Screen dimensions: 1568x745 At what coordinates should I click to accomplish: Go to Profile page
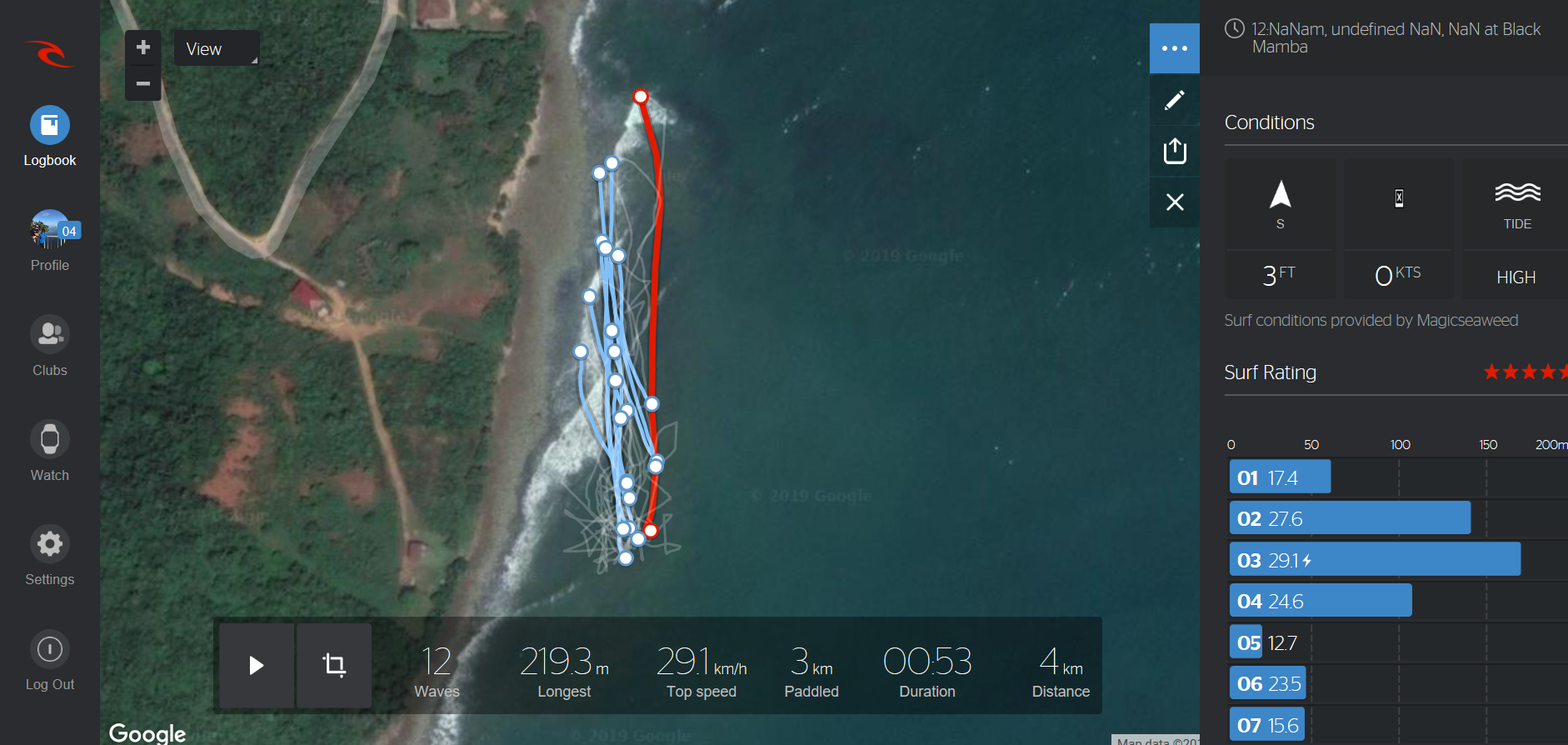point(50,242)
